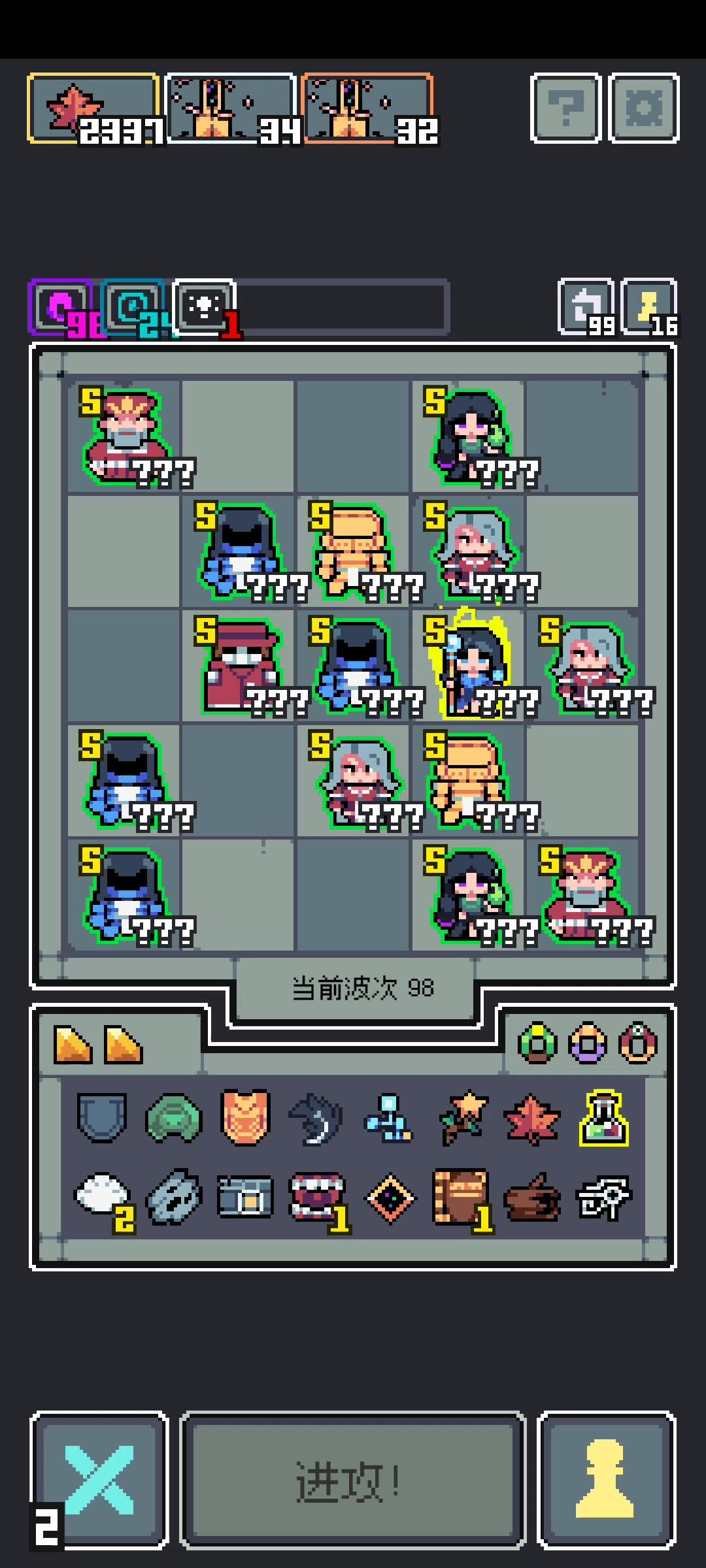Tap the 进攻! attack button
This screenshot has width=706, height=1568.
click(x=352, y=1480)
